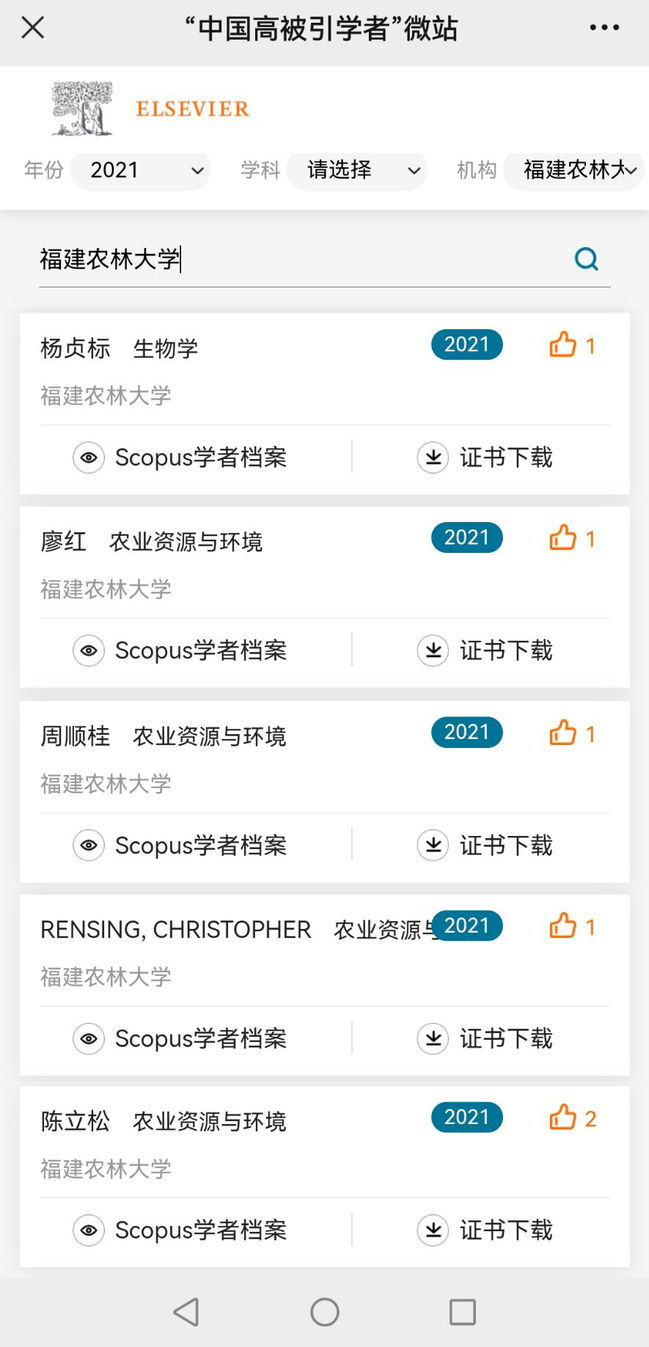
Task: Expand the 机构 dropdown
Action: (574, 170)
